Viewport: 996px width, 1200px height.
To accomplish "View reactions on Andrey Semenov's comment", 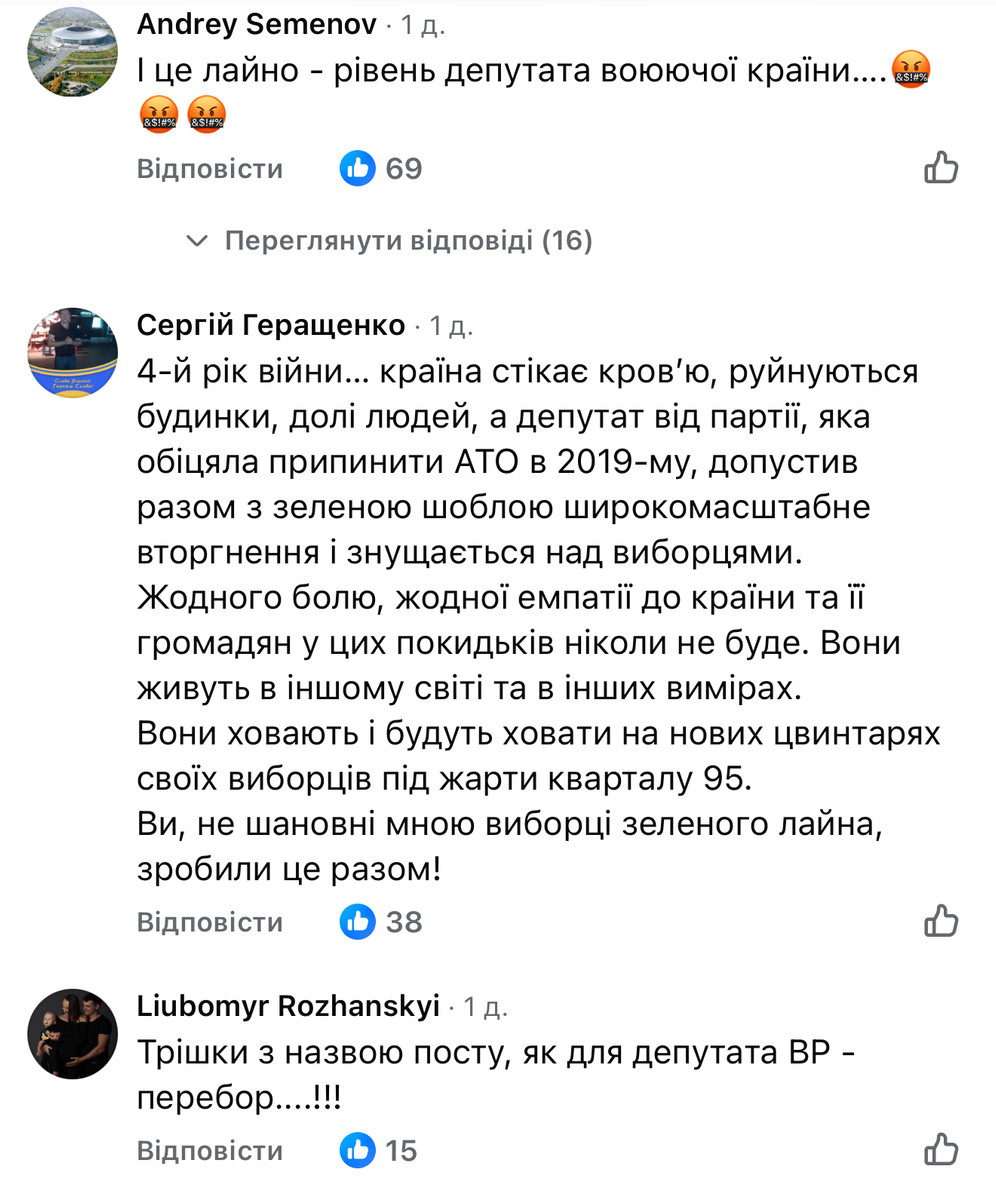I will (381, 169).
